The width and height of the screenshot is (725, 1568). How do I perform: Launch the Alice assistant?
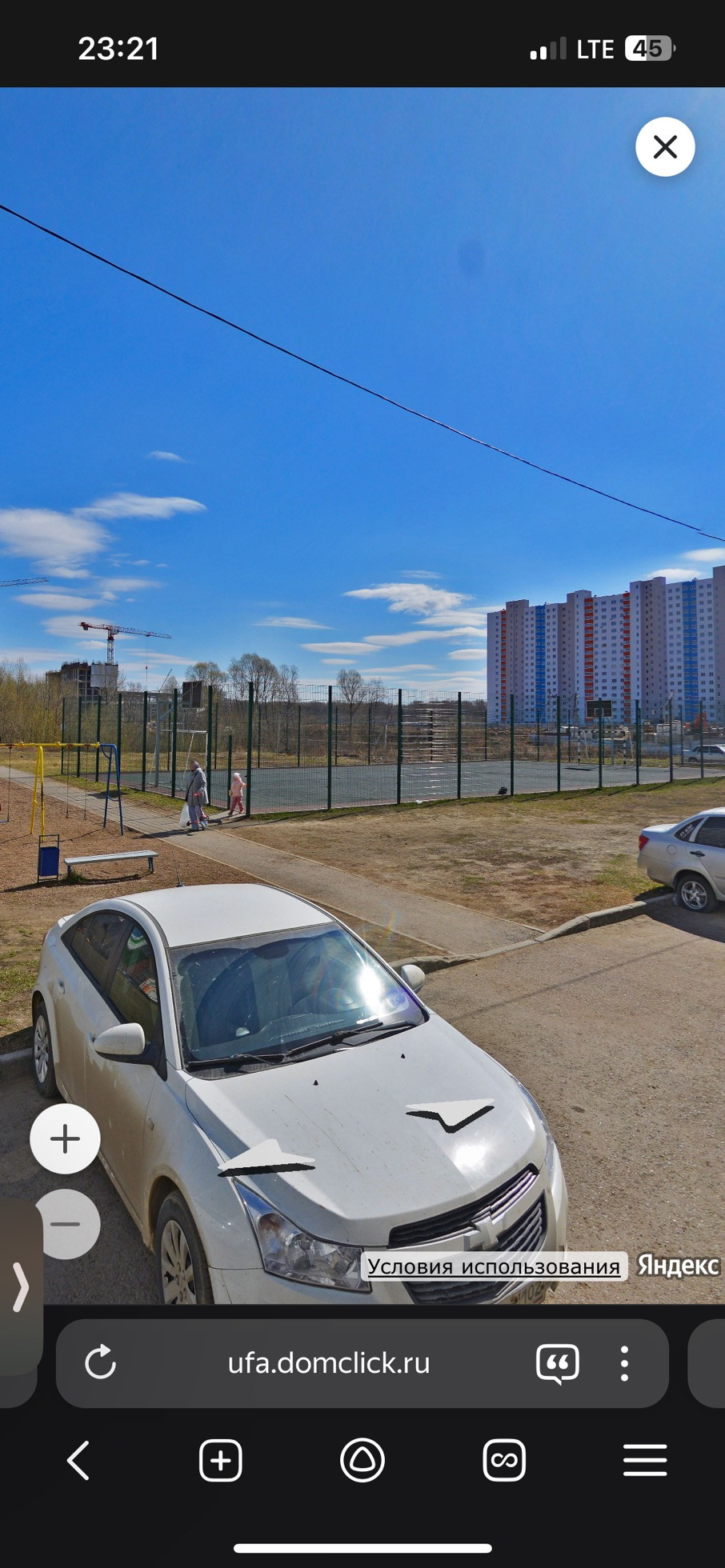coord(362,1461)
